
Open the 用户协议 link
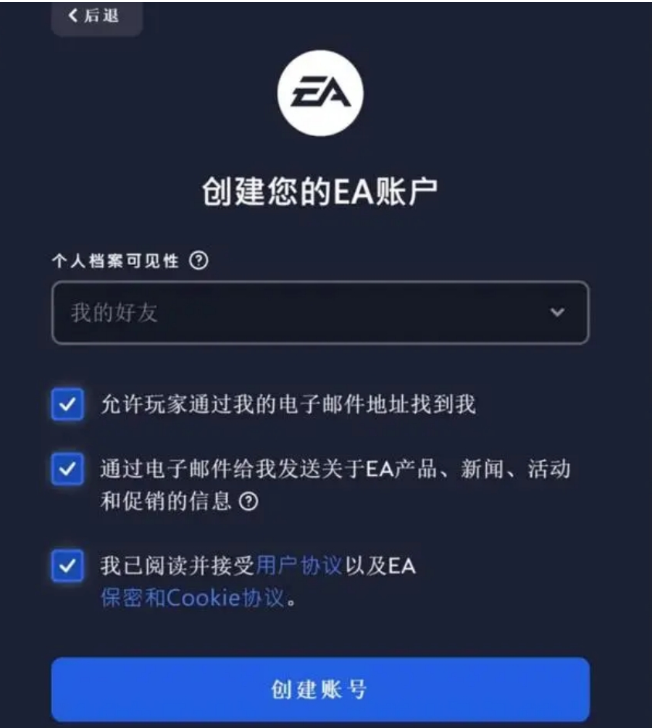pyautogui.click(x=298, y=566)
